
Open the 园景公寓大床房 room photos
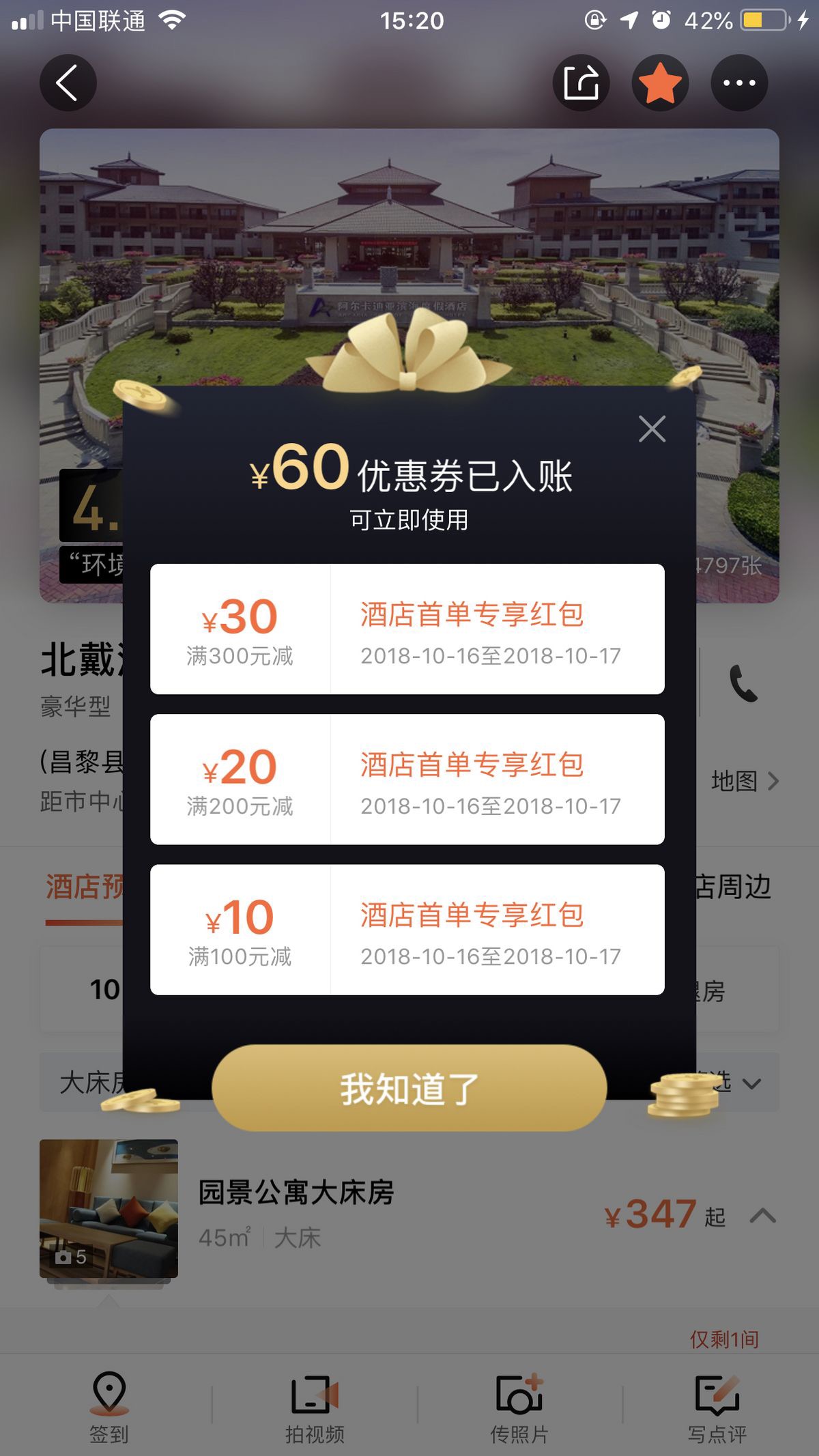[109, 1208]
